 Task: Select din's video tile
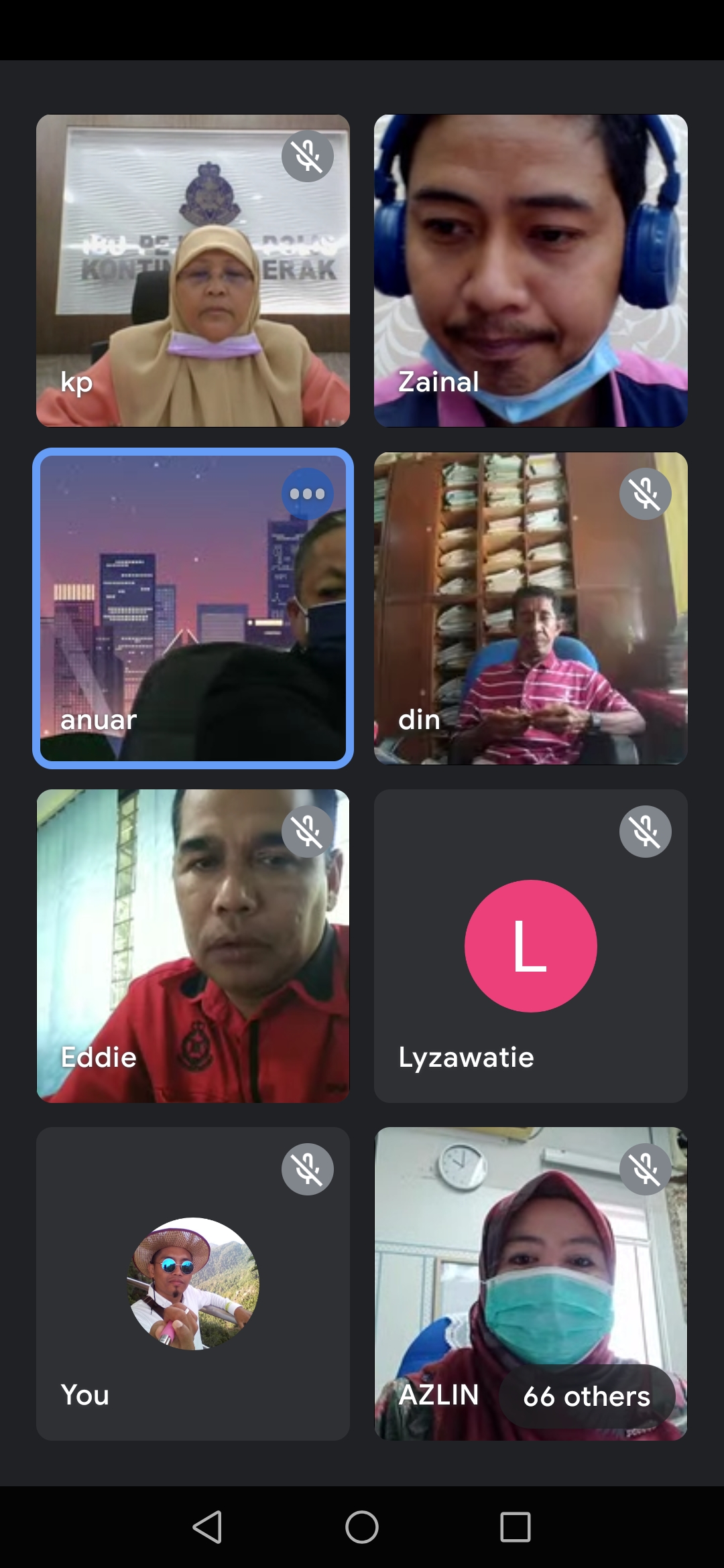531,608
